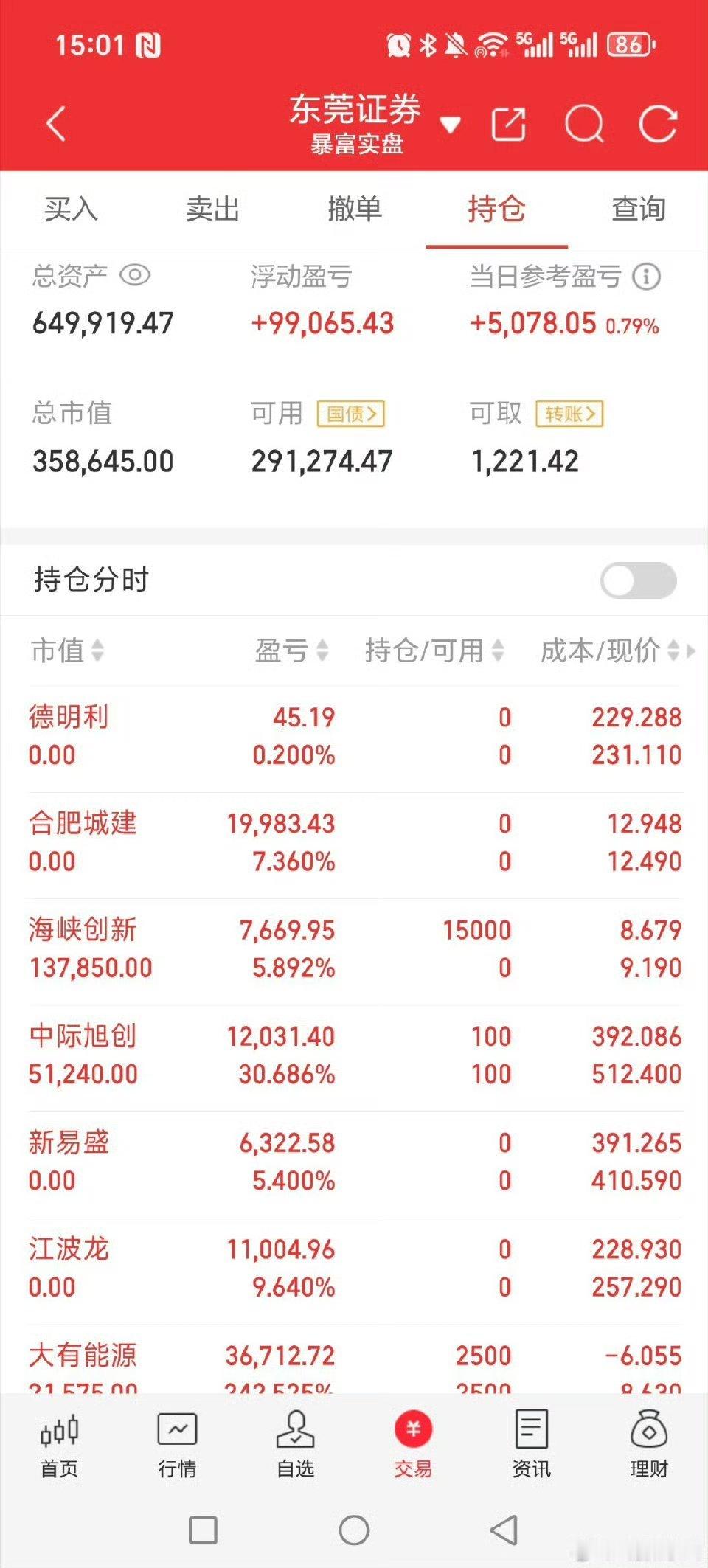The height and width of the screenshot is (1568, 708).
Task: Go back using the back arrow
Action: [x=57, y=123]
